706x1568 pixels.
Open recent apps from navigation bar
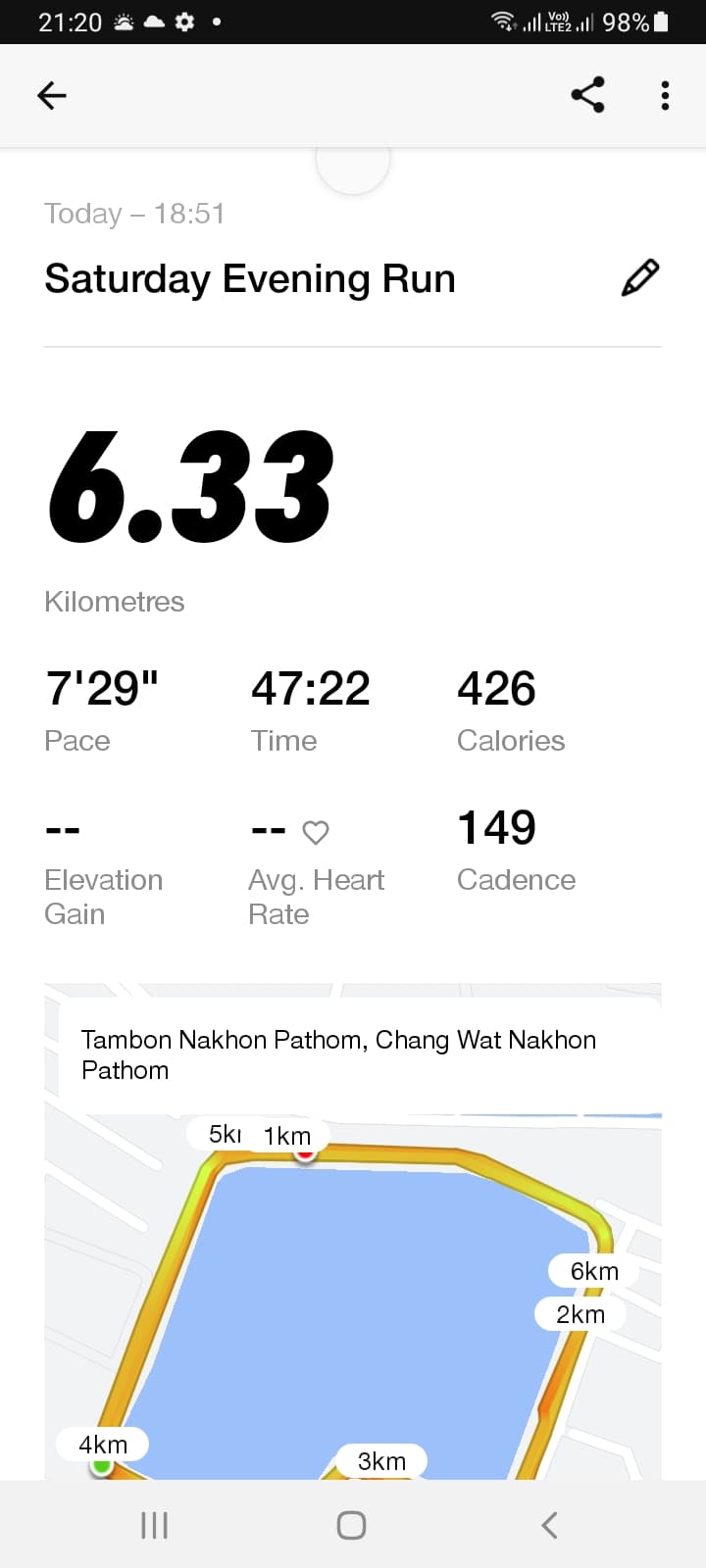(155, 1525)
